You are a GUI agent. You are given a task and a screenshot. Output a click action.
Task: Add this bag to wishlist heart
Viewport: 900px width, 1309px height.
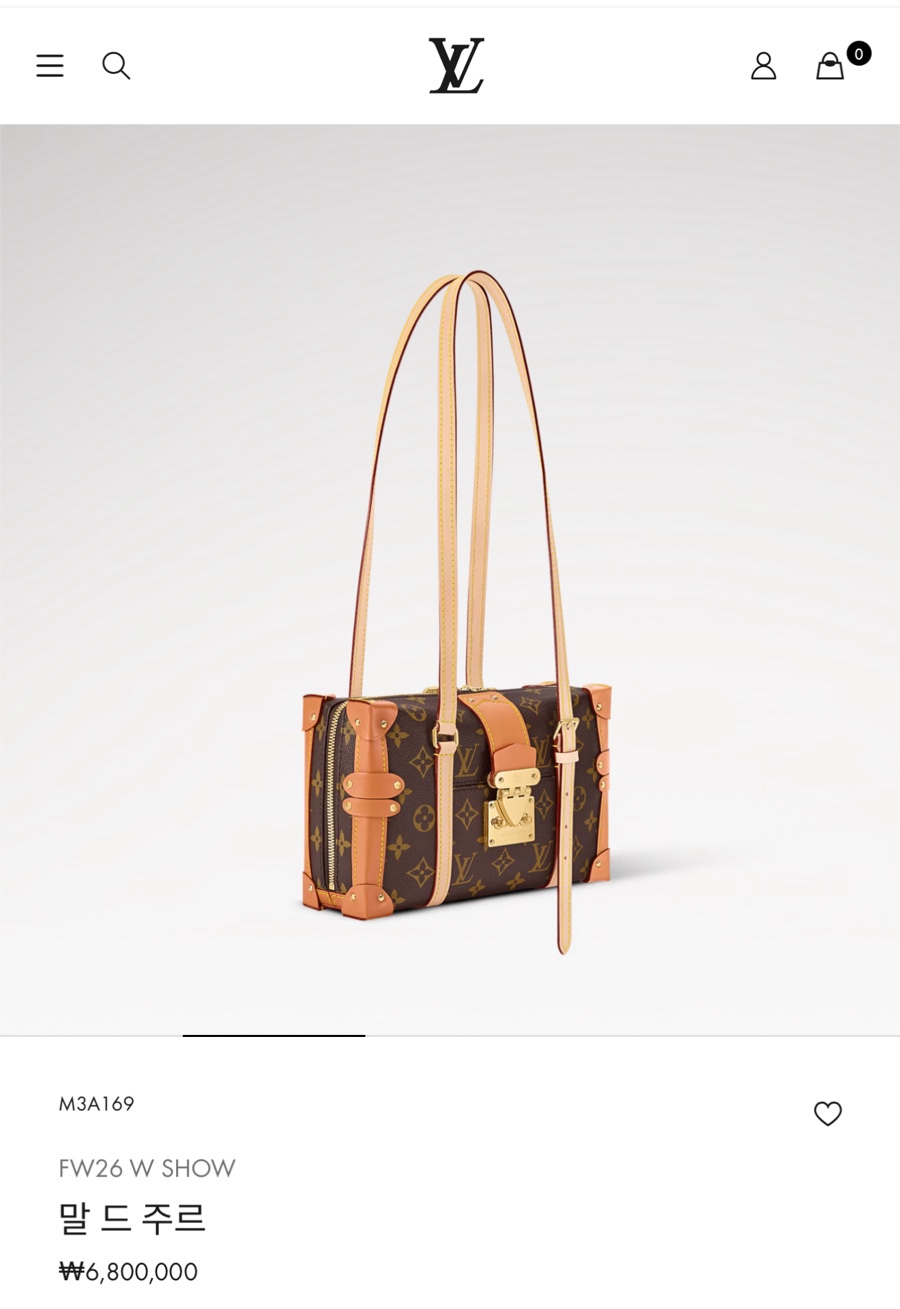[x=828, y=1113]
